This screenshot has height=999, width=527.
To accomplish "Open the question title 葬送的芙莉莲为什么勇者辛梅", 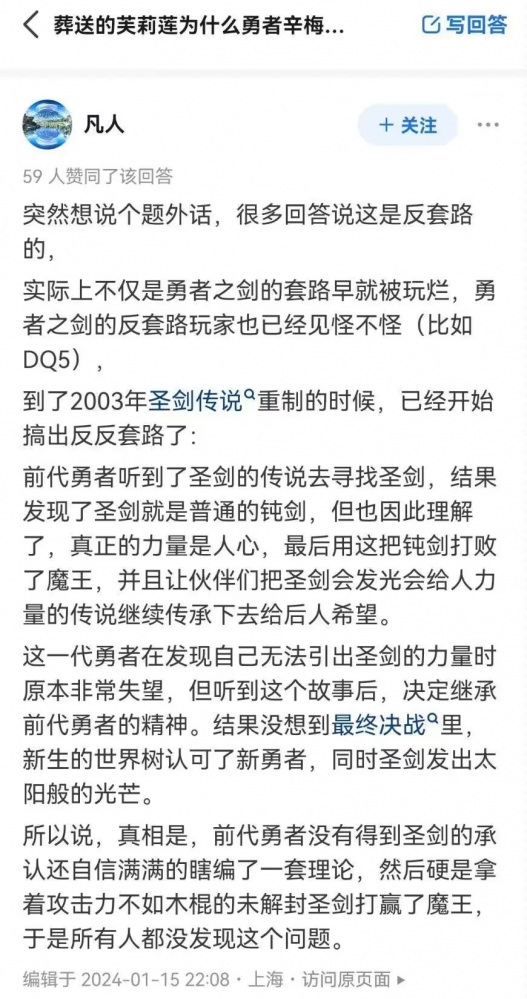I will [199, 27].
